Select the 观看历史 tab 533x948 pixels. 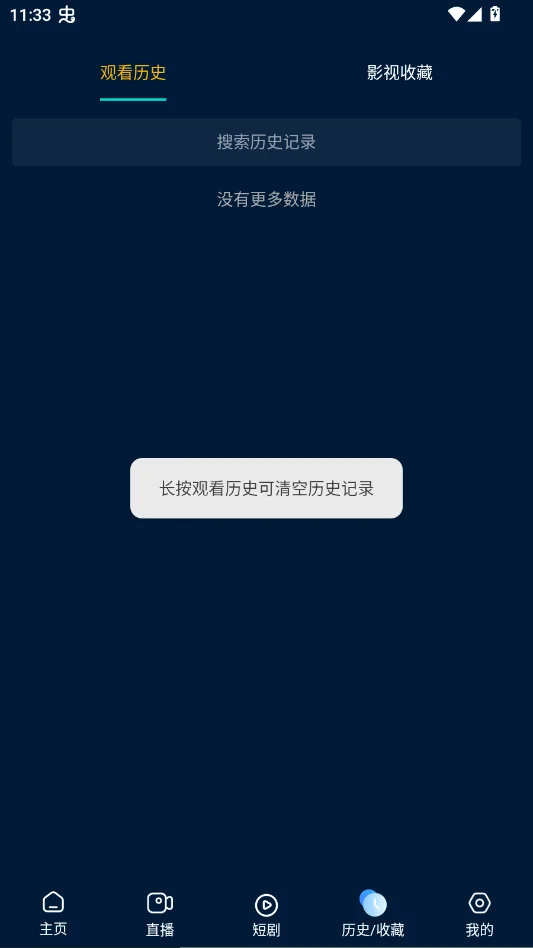pos(133,73)
